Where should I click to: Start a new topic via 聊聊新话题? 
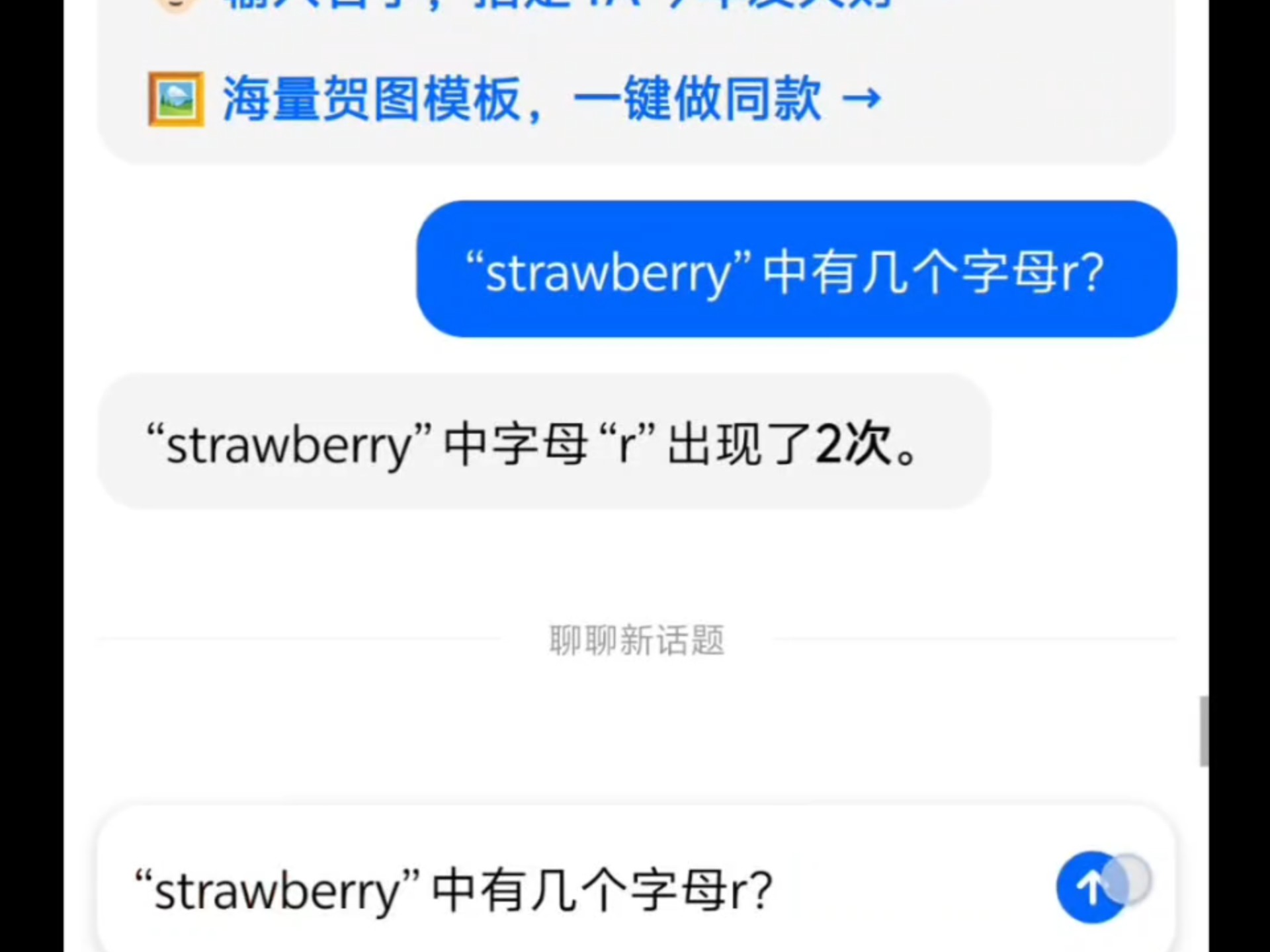click(636, 640)
